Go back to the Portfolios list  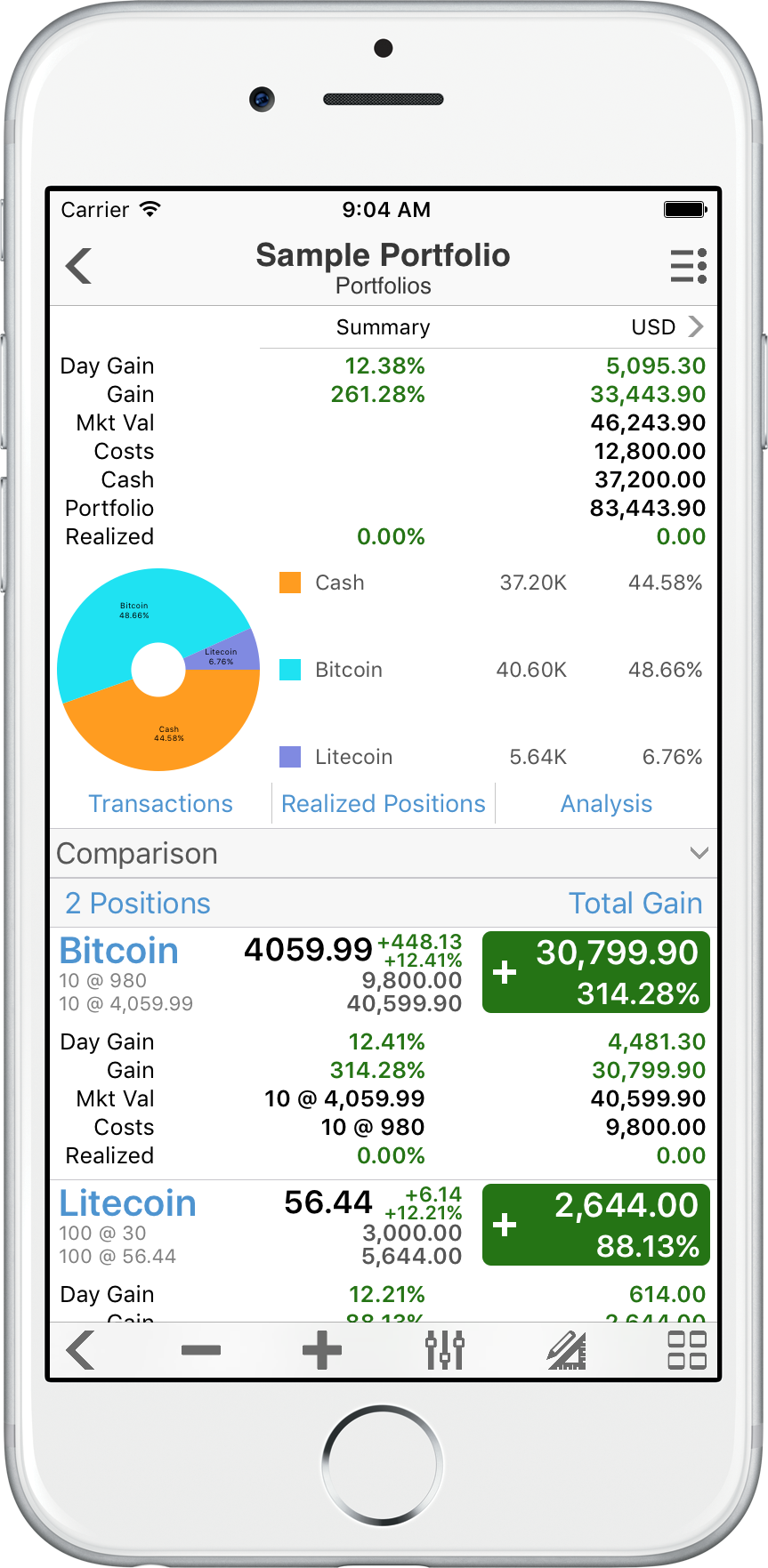tap(79, 265)
